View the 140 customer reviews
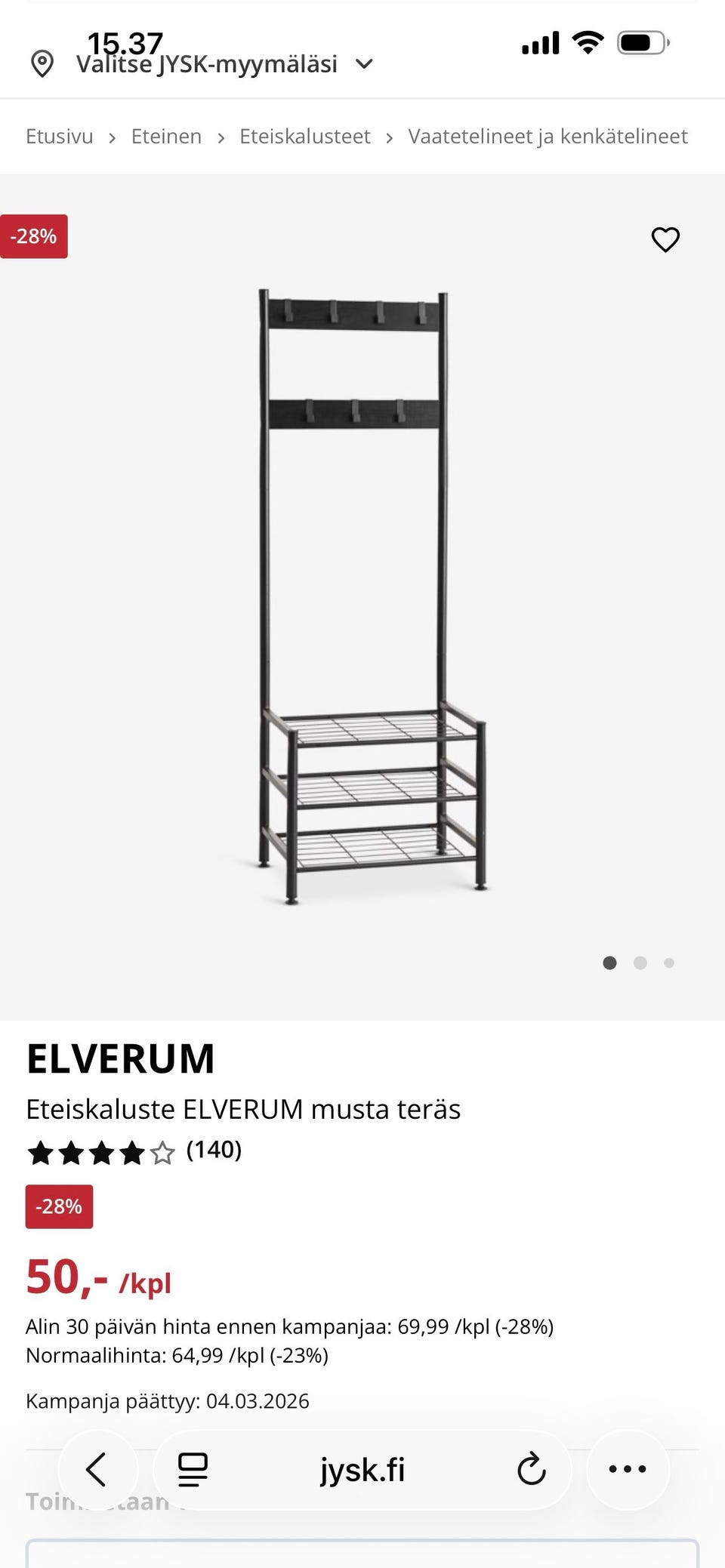Image resolution: width=725 pixels, height=1568 pixels. [214, 1150]
